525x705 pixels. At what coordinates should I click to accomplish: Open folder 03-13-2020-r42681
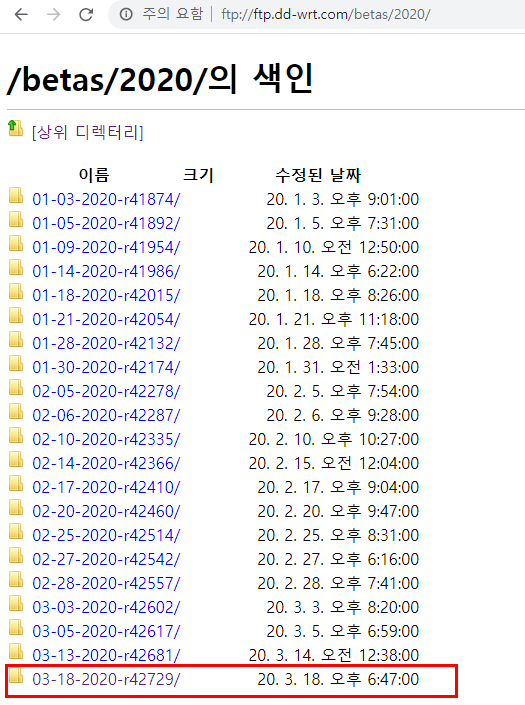(106, 656)
